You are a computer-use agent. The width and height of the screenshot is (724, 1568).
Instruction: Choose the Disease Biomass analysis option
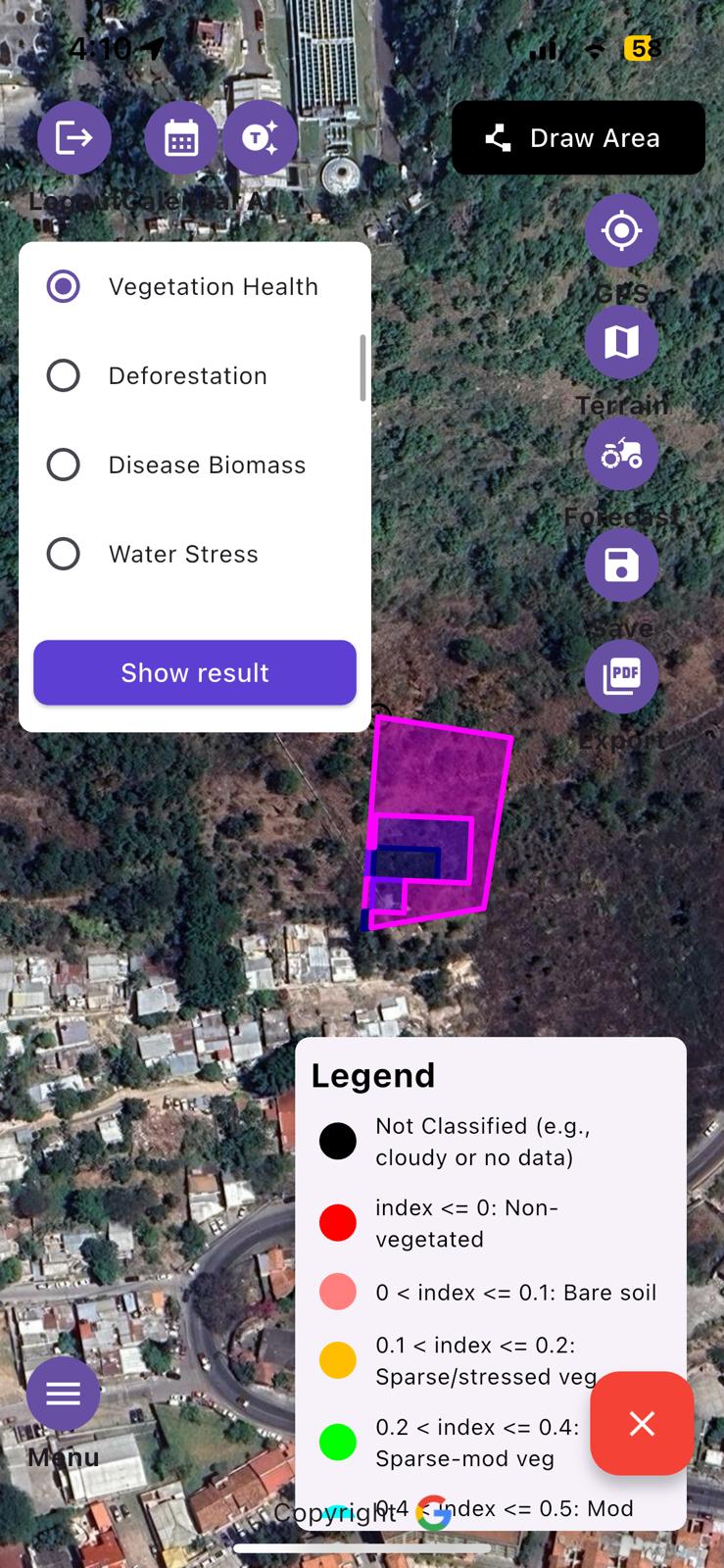pyautogui.click(x=64, y=465)
